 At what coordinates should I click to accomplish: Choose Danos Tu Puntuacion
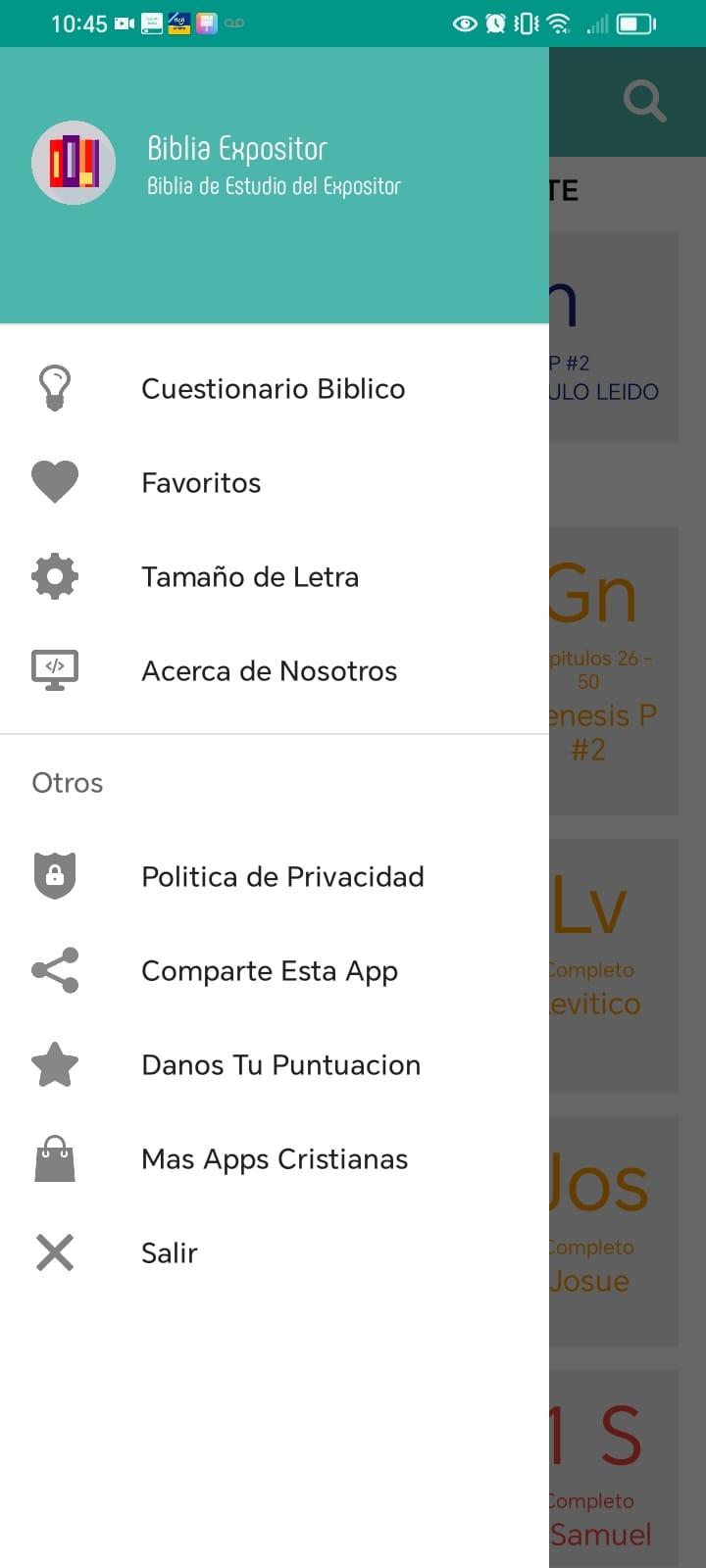coord(280,1065)
